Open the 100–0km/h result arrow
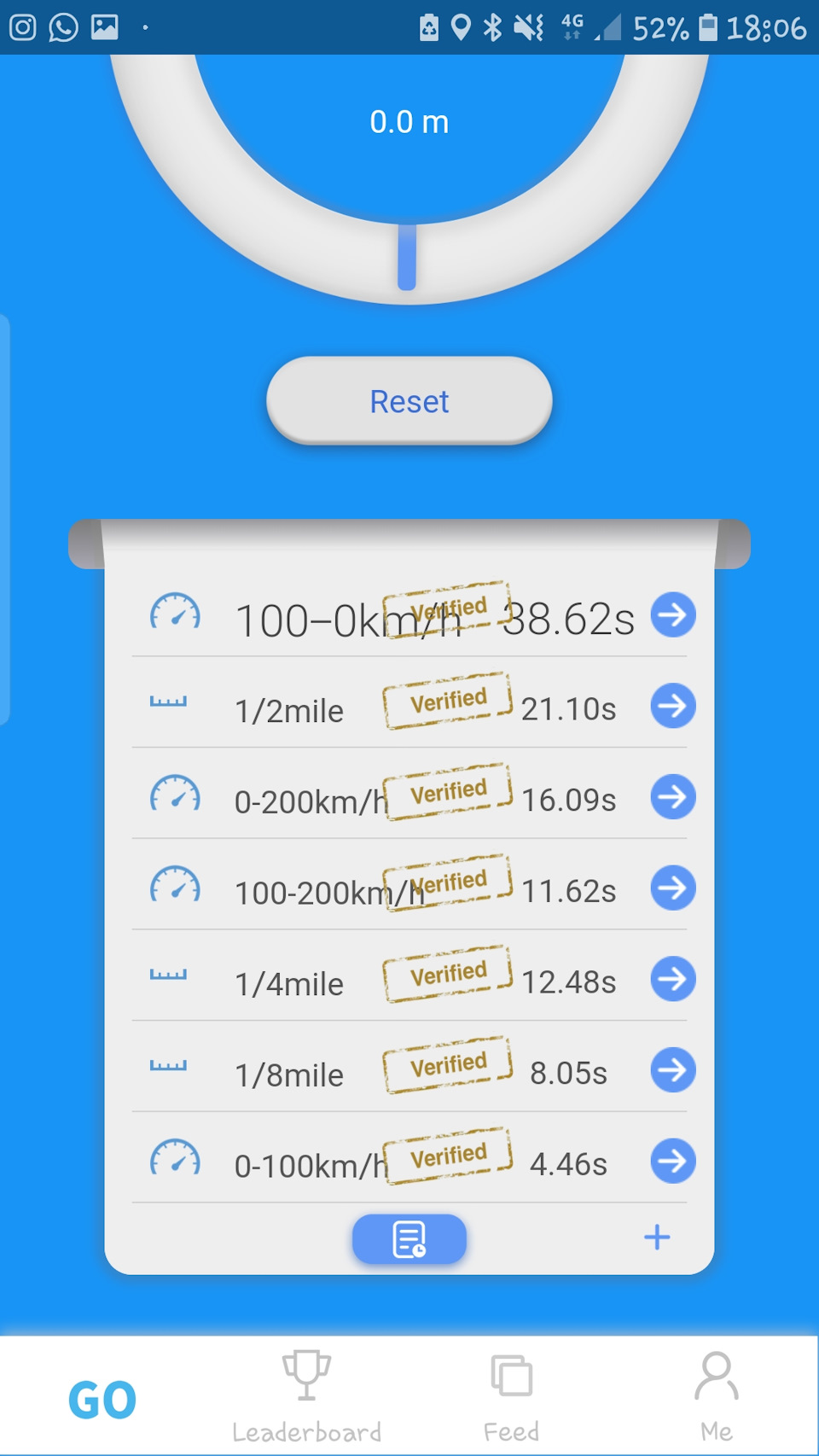This screenshot has height=1456, width=819. click(x=672, y=614)
